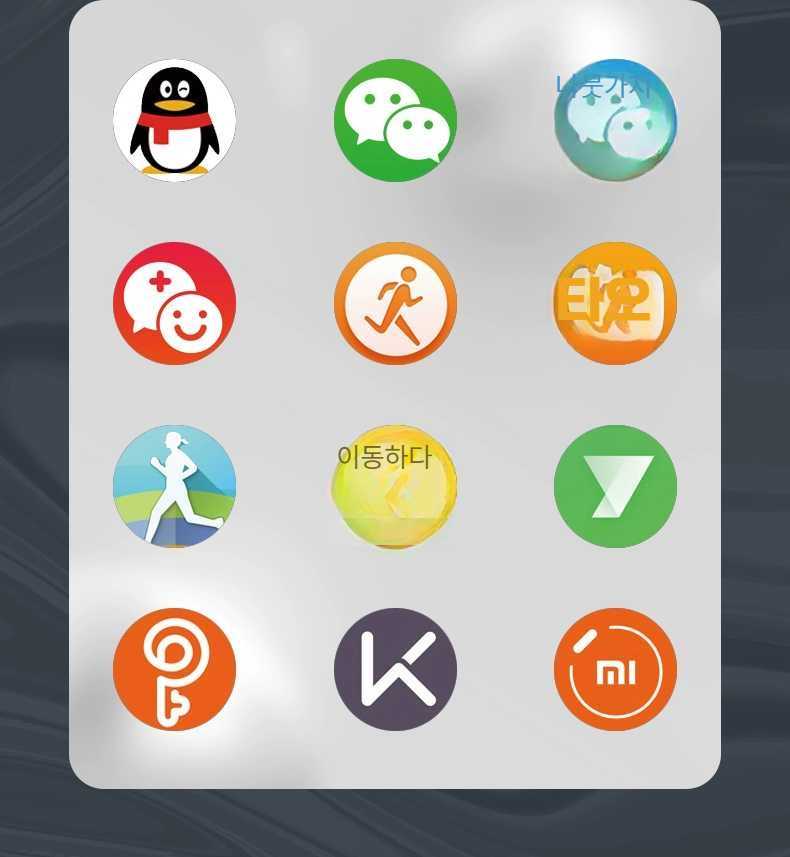Open the orange app with yellow characters

615,303
